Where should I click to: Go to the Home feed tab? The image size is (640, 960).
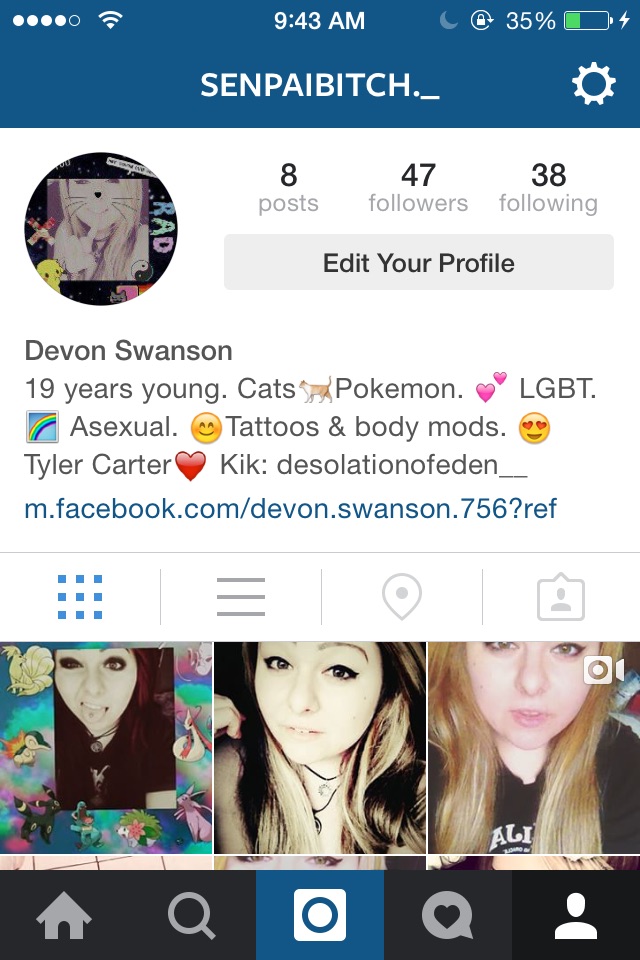(x=64, y=915)
